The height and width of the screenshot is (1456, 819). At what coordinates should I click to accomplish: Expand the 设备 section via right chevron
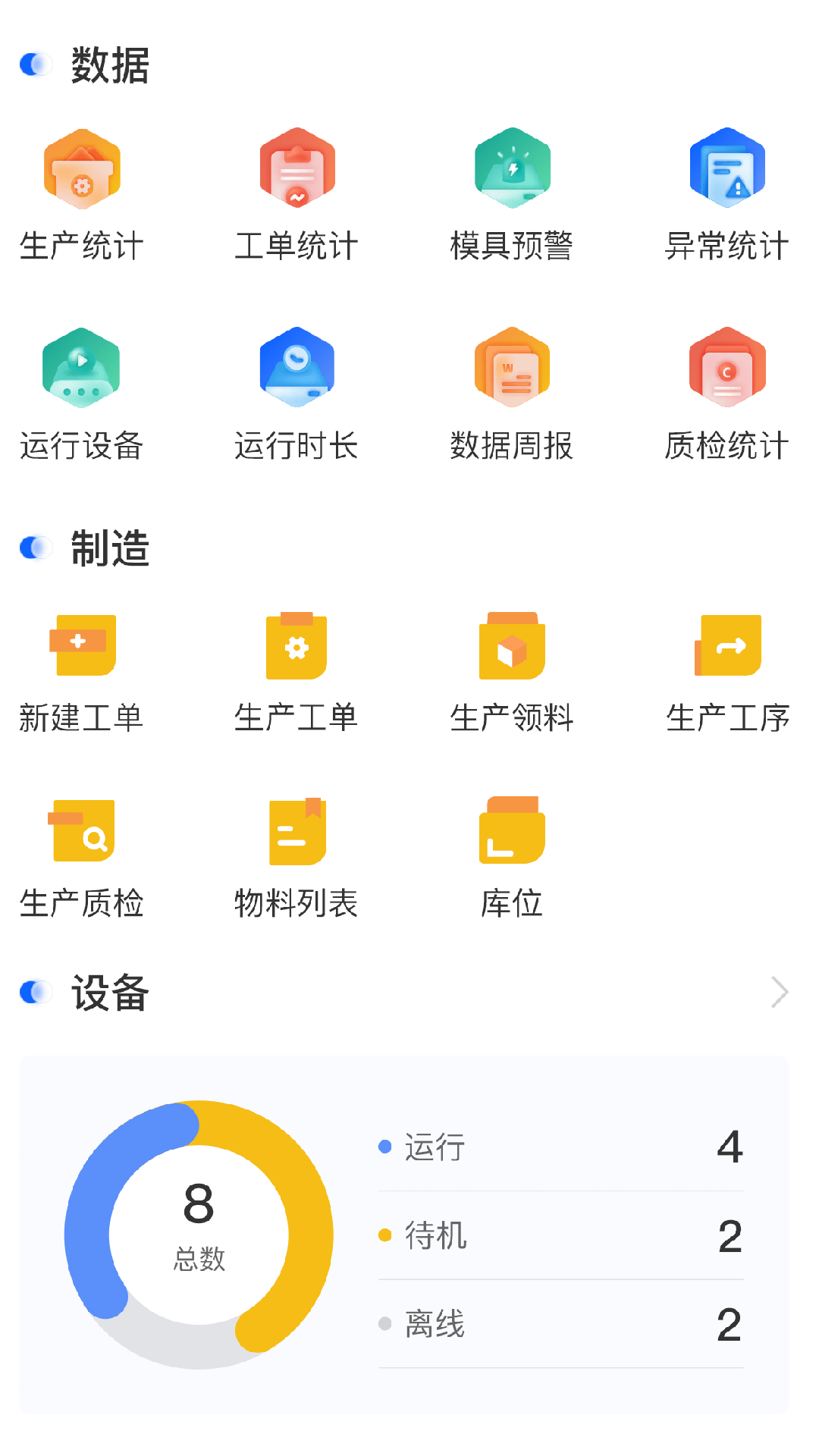coord(781,992)
